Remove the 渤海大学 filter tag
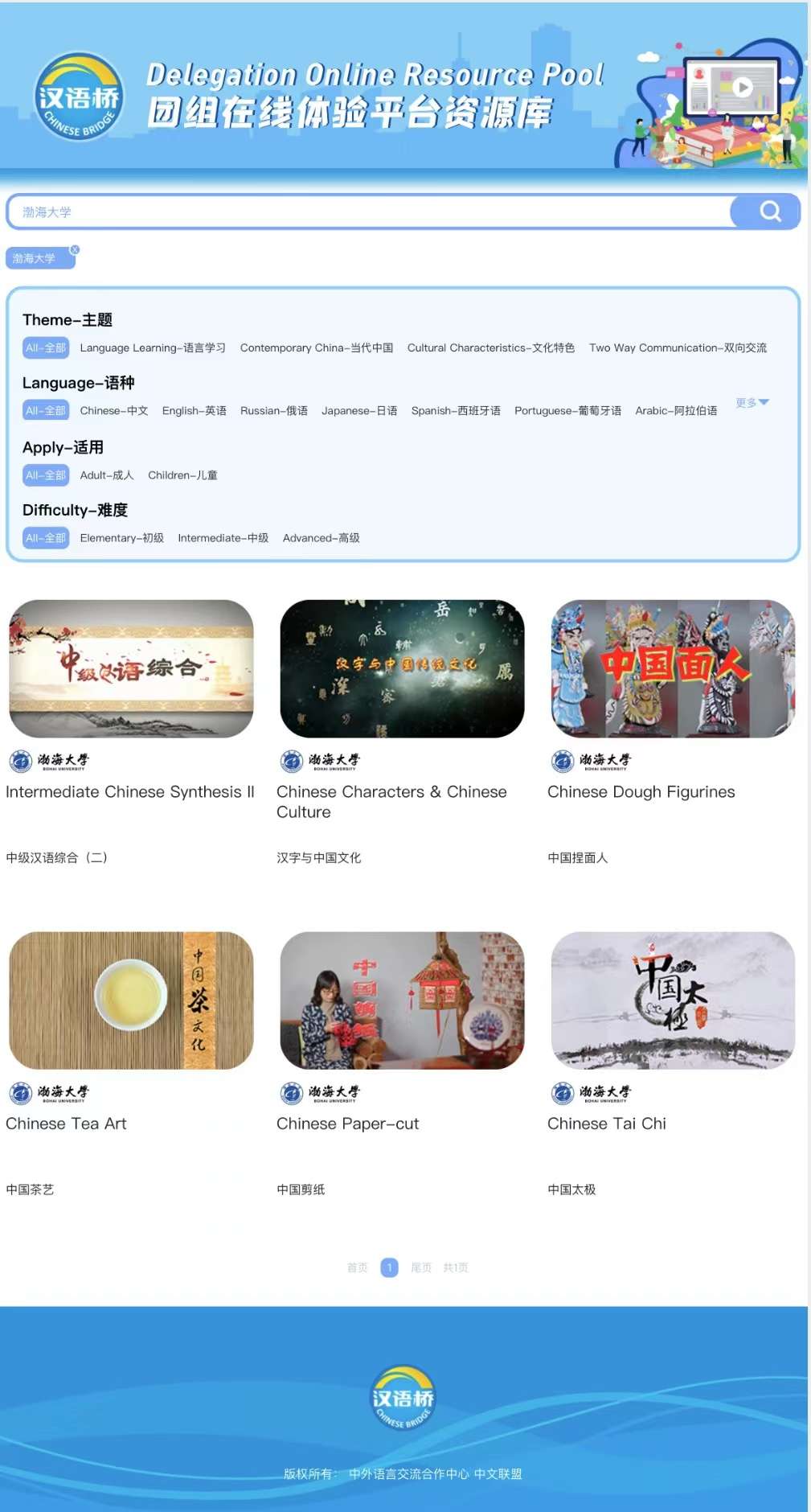The image size is (811, 1512). 75,250
